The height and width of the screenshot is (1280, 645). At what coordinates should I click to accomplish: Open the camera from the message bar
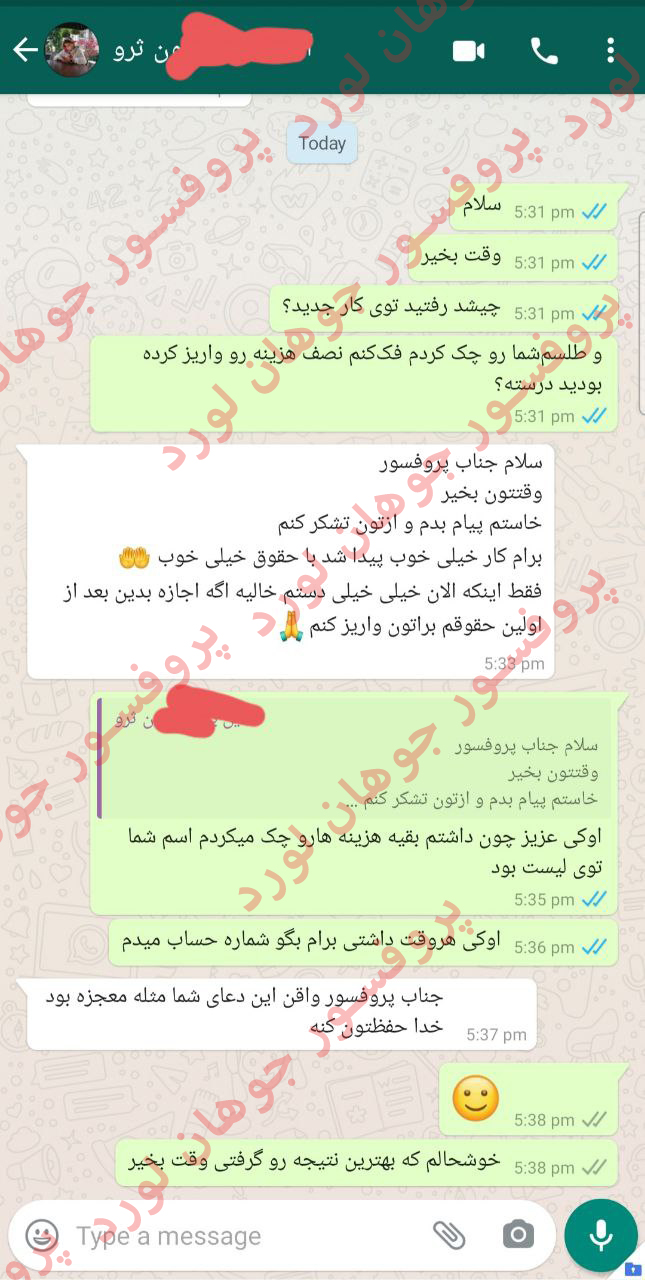pos(517,1236)
